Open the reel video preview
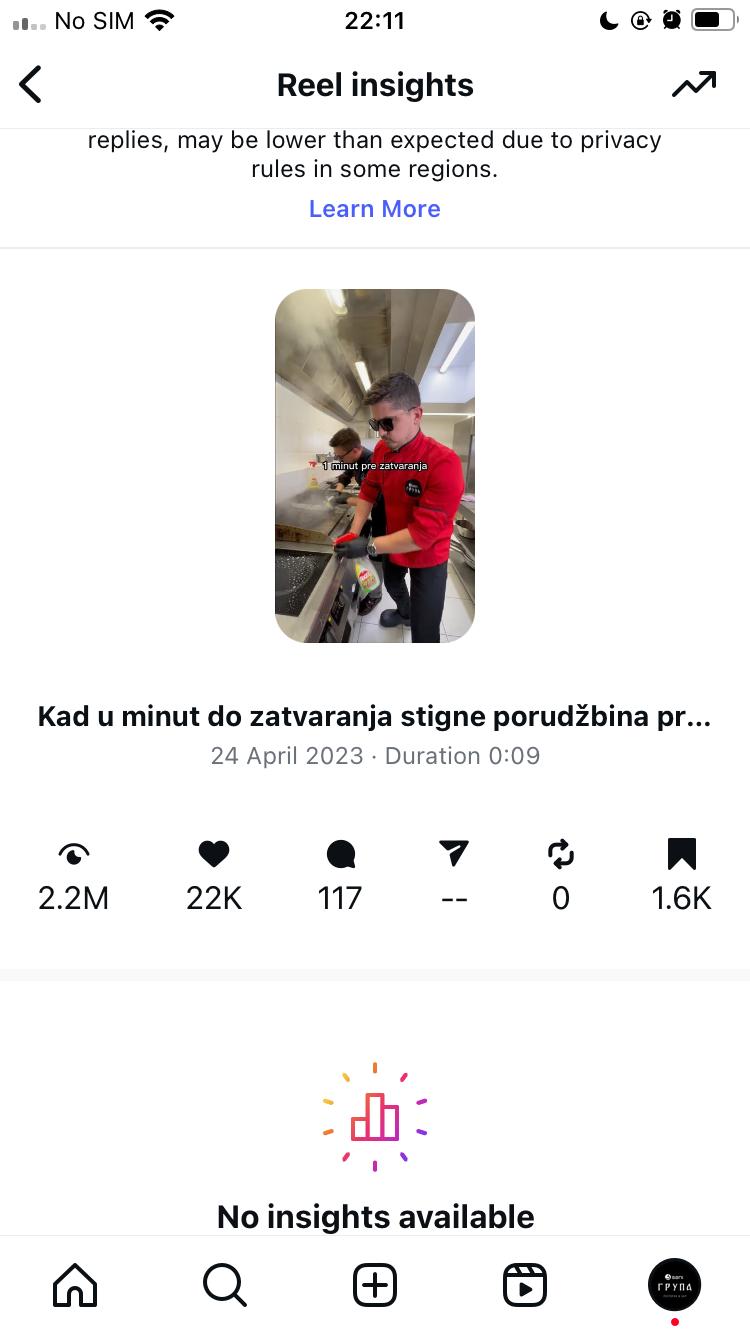The height and width of the screenshot is (1334, 750). click(375, 466)
